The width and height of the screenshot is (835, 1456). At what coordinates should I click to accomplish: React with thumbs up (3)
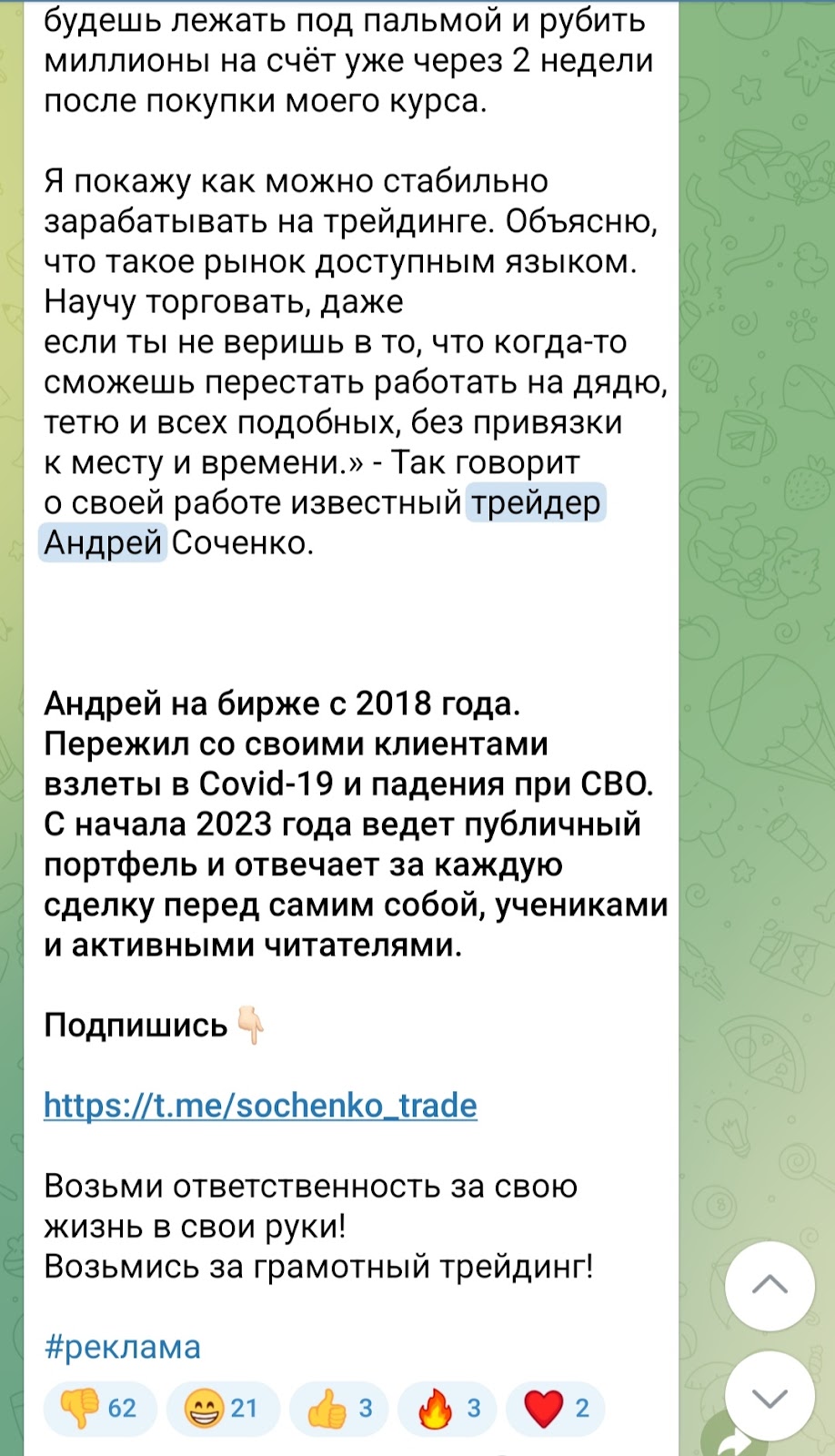(339, 1409)
